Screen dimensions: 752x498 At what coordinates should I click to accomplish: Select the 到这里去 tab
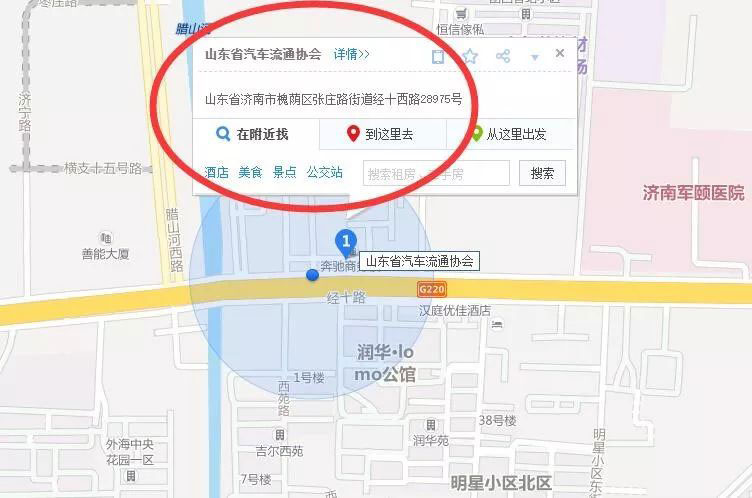tap(381, 134)
